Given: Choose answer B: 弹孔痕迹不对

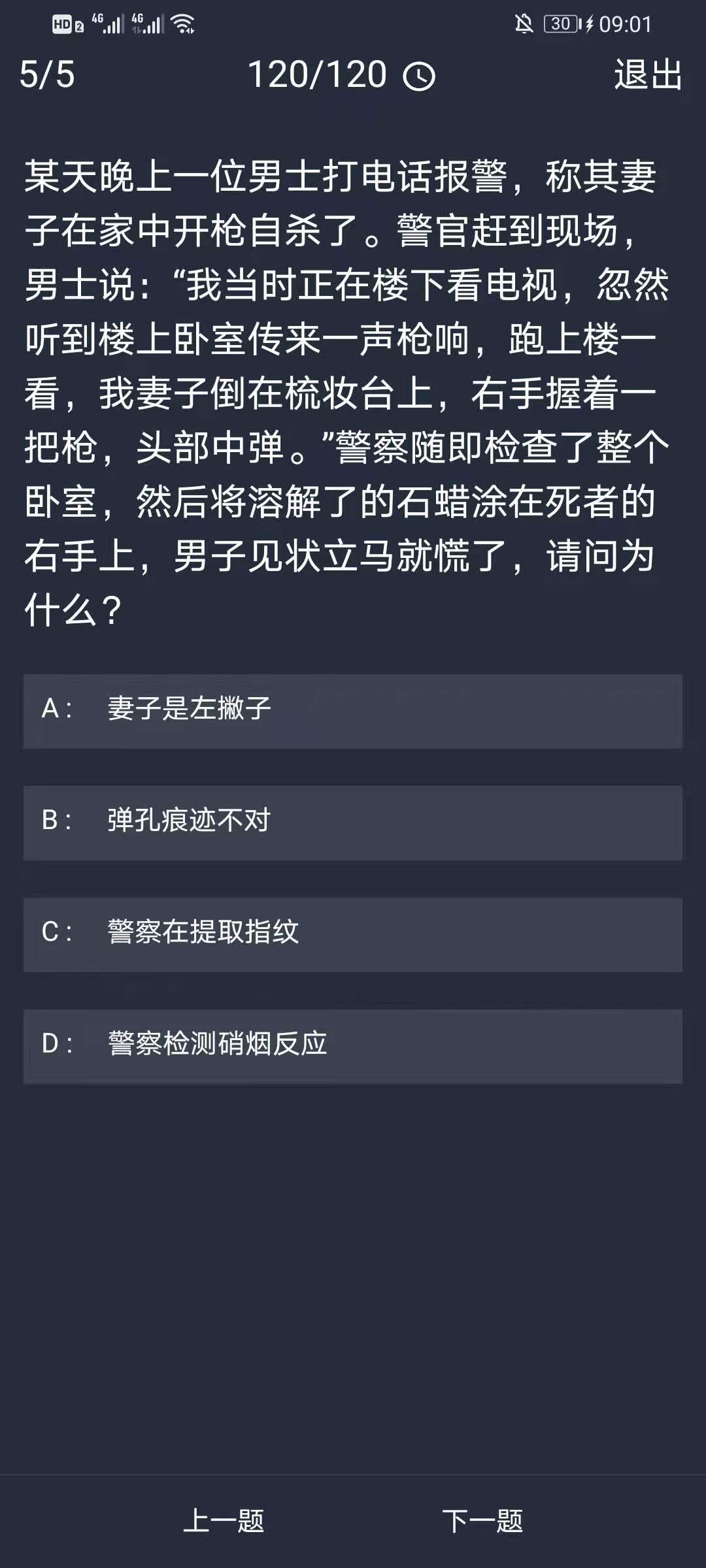Looking at the screenshot, I should pyautogui.click(x=353, y=823).
